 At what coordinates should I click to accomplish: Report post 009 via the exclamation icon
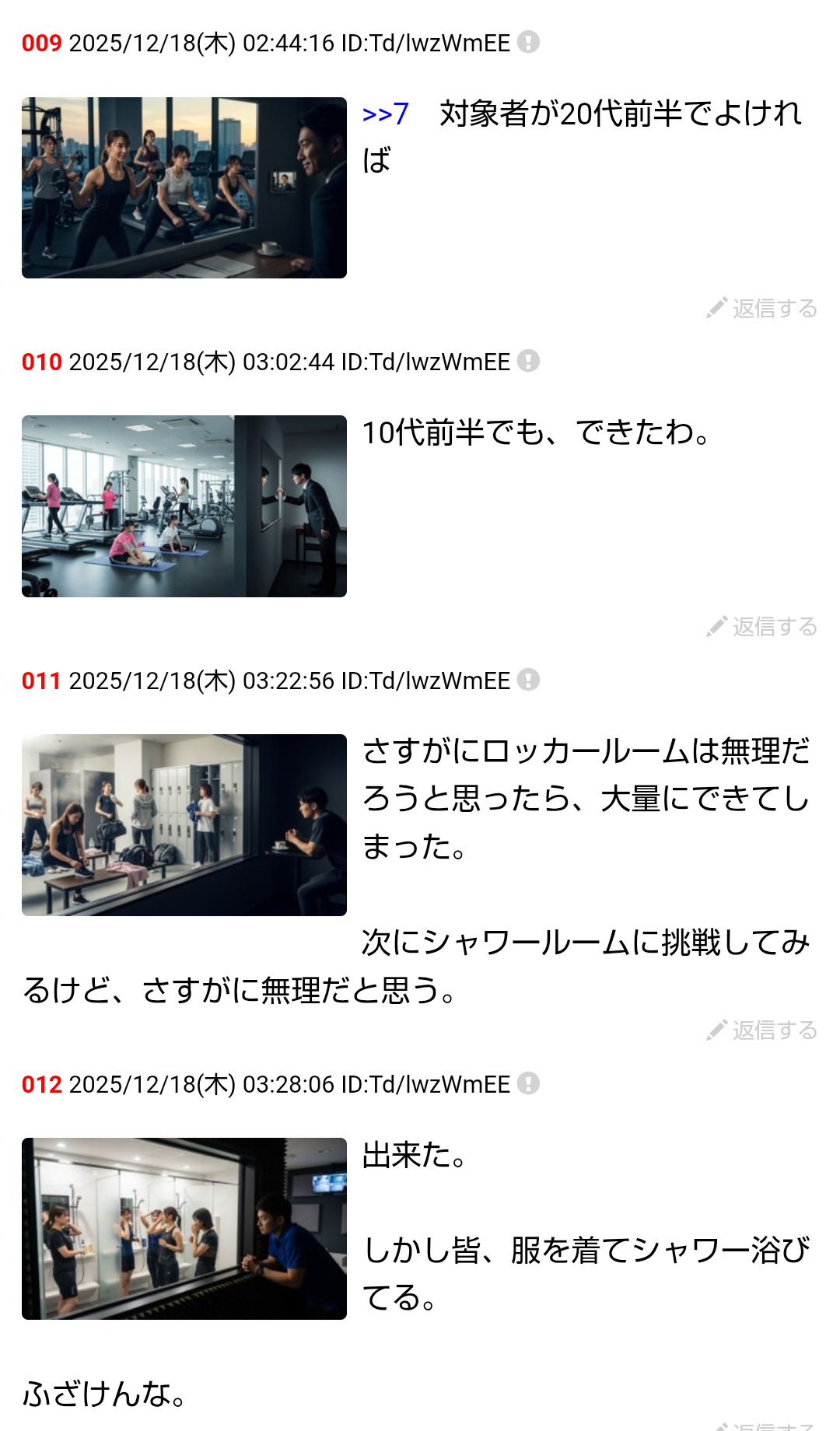528,42
